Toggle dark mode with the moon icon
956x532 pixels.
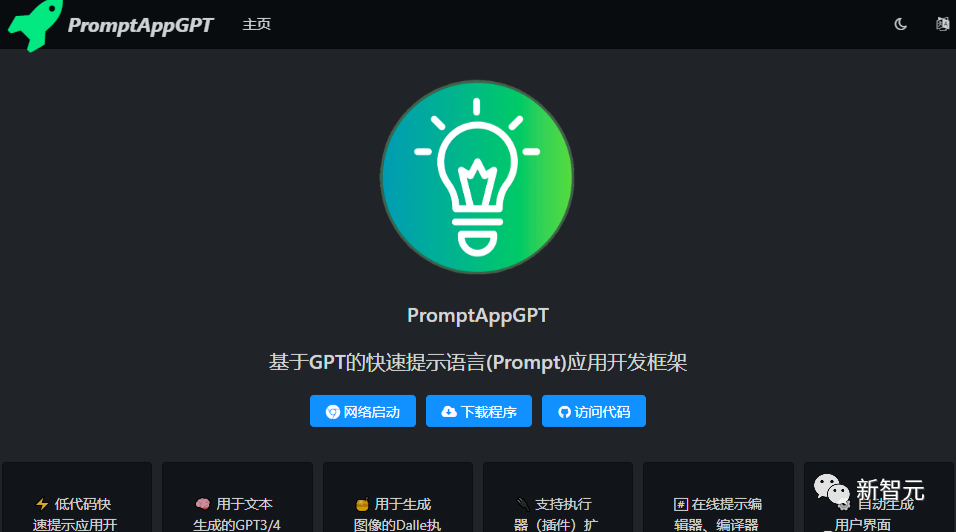[x=900, y=24]
